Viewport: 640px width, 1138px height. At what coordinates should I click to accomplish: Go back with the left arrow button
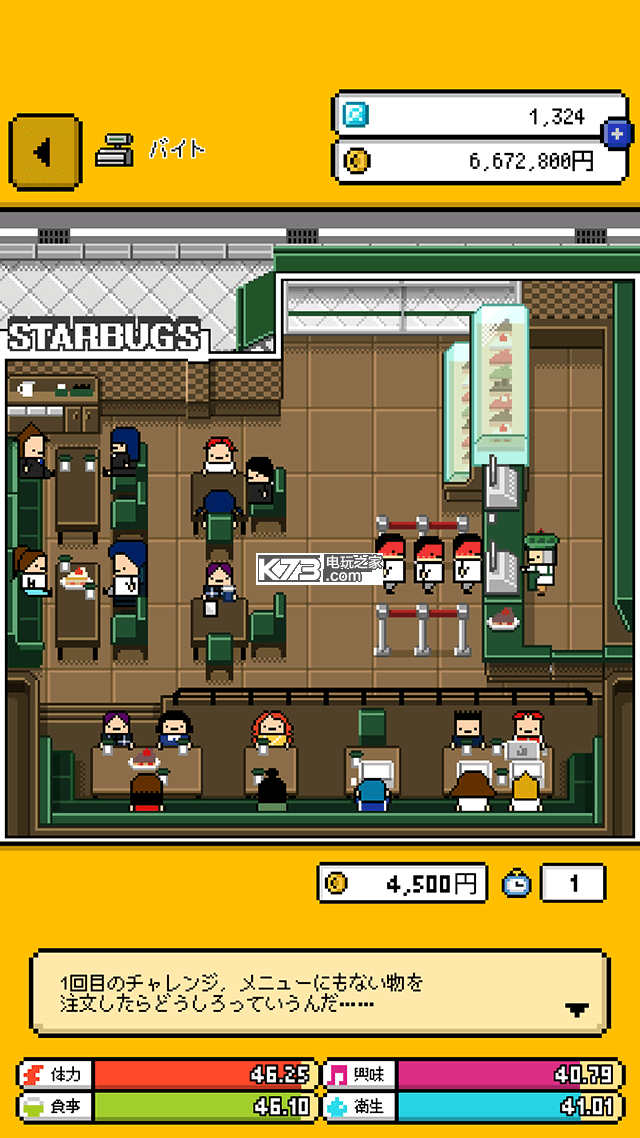44,153
